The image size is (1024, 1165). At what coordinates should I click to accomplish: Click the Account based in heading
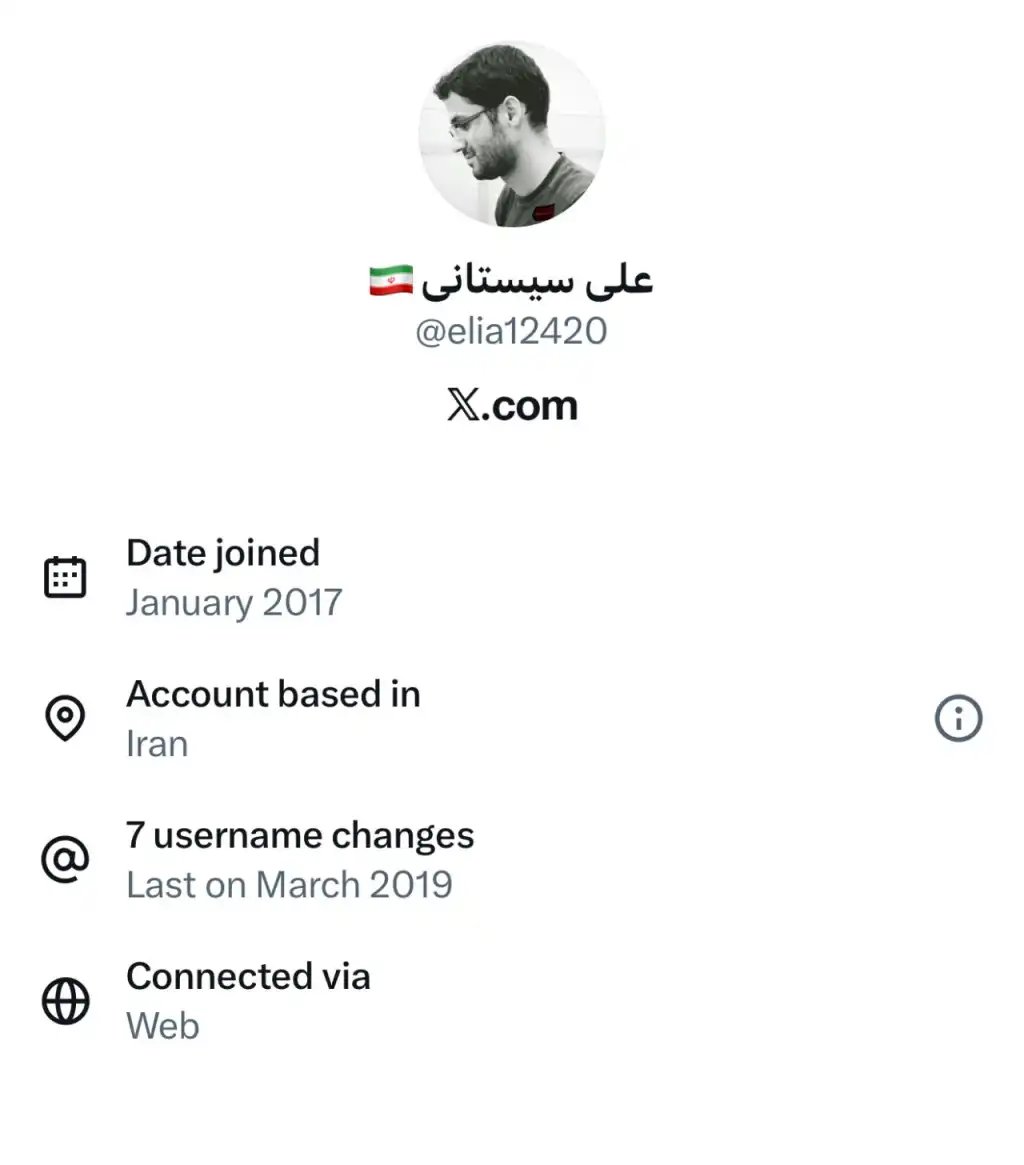273,694
